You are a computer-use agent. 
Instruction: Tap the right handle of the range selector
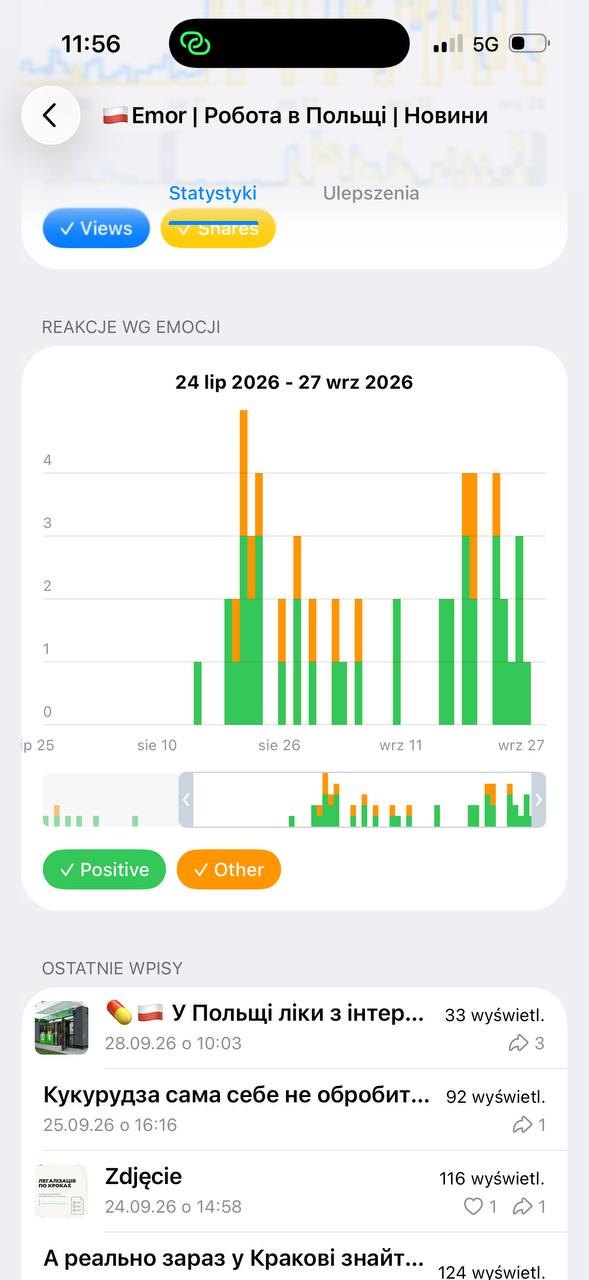click(x=539, y=800)
